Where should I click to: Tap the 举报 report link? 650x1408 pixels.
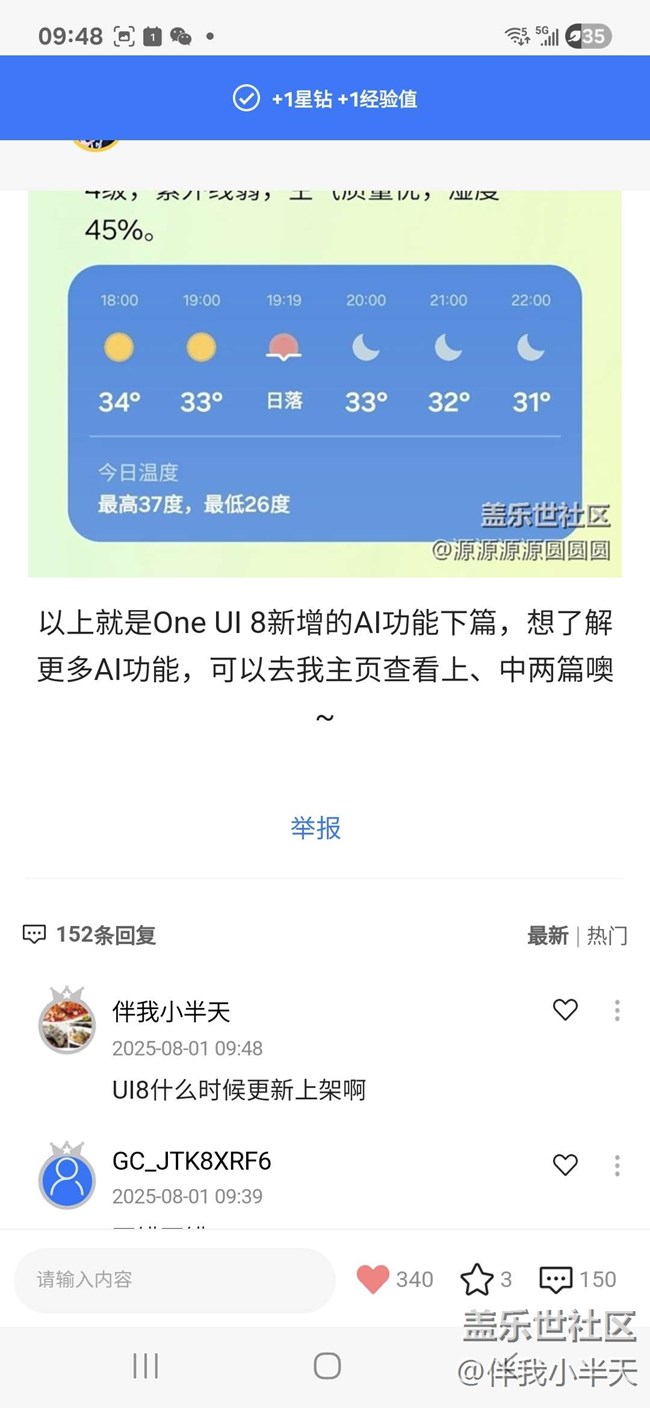pyautogui.click(x=316, y=828)
